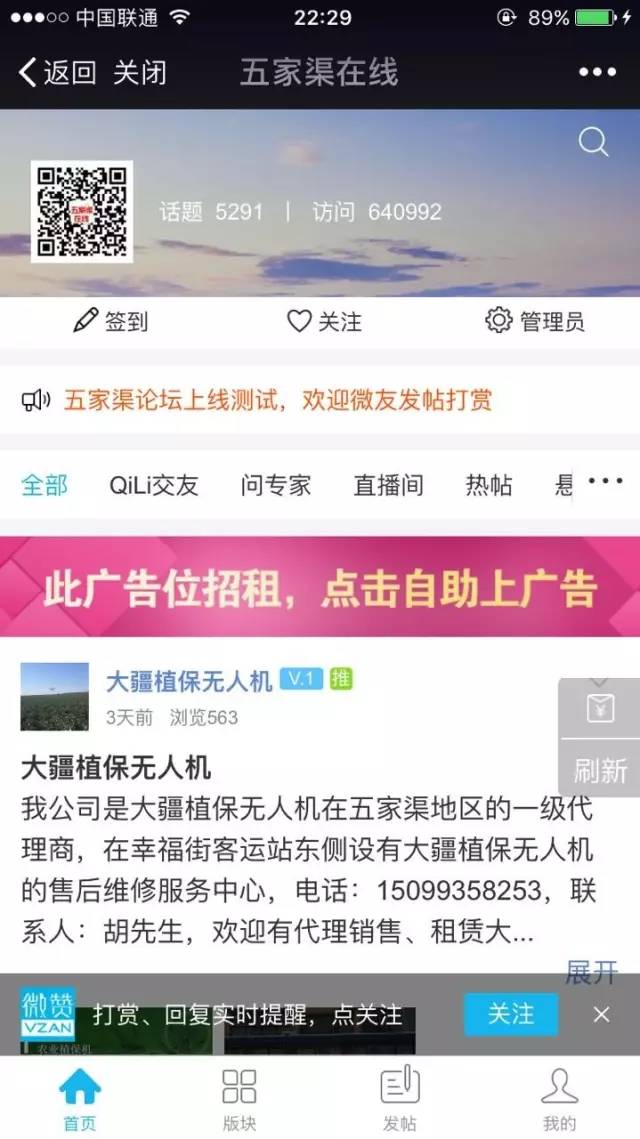The height and width of the screenshot is (1139, 640).
Task: Follow the forum via the heart 关注
Action: [x=323, y=321]
